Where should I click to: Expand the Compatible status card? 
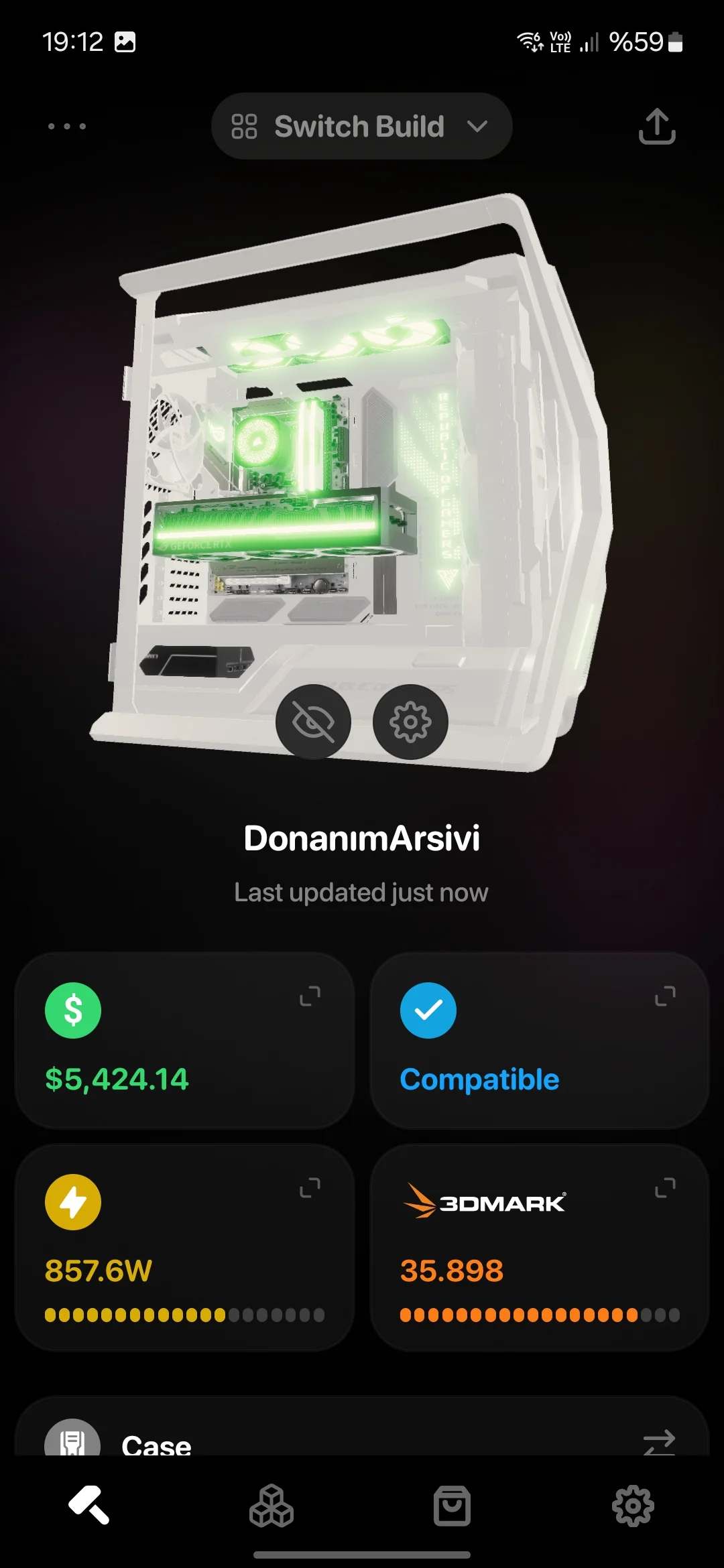point(665,996)
